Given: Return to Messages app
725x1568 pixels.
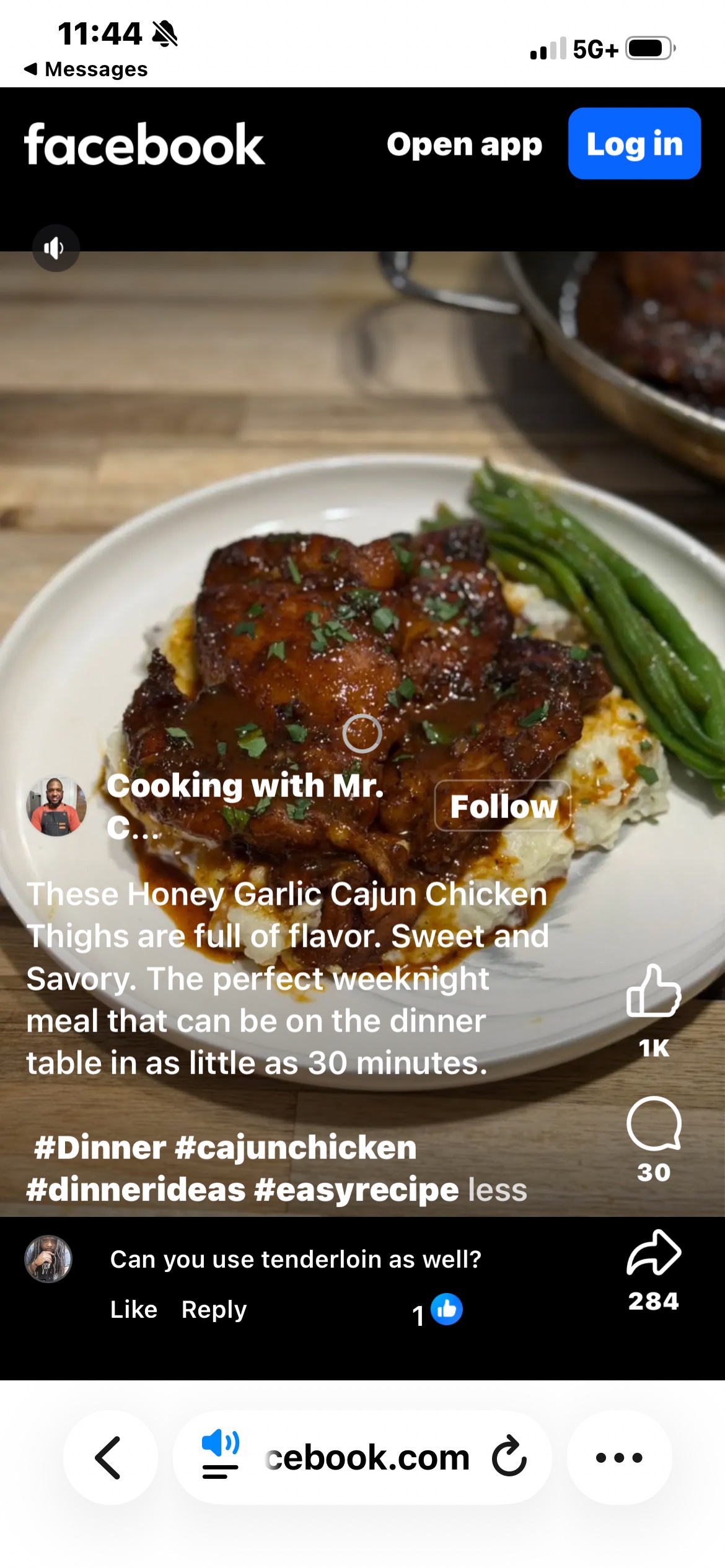Looking at the screenshot, I should 86,69.
